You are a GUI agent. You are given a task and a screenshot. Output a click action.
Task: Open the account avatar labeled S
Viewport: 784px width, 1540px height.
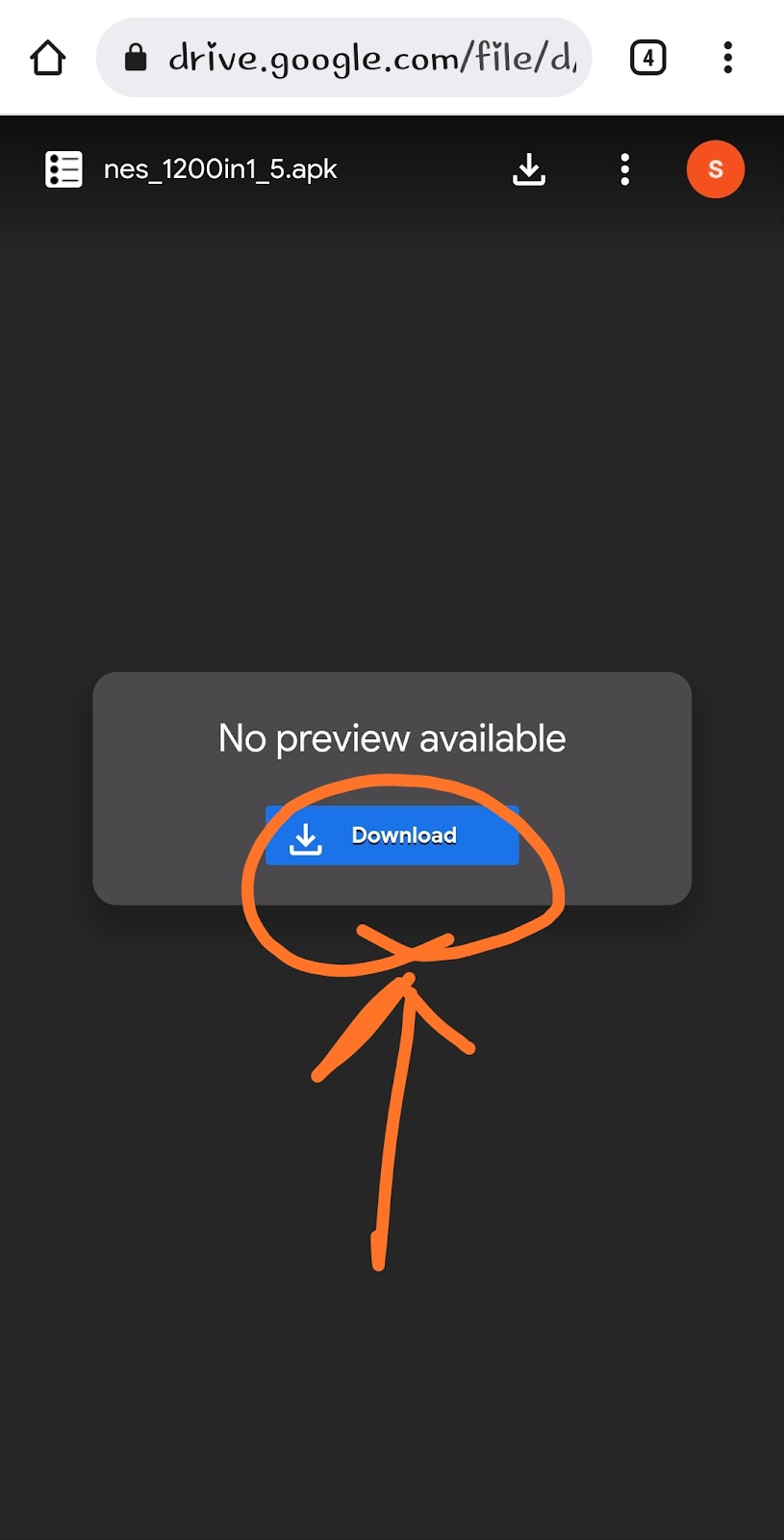[715, 169]
